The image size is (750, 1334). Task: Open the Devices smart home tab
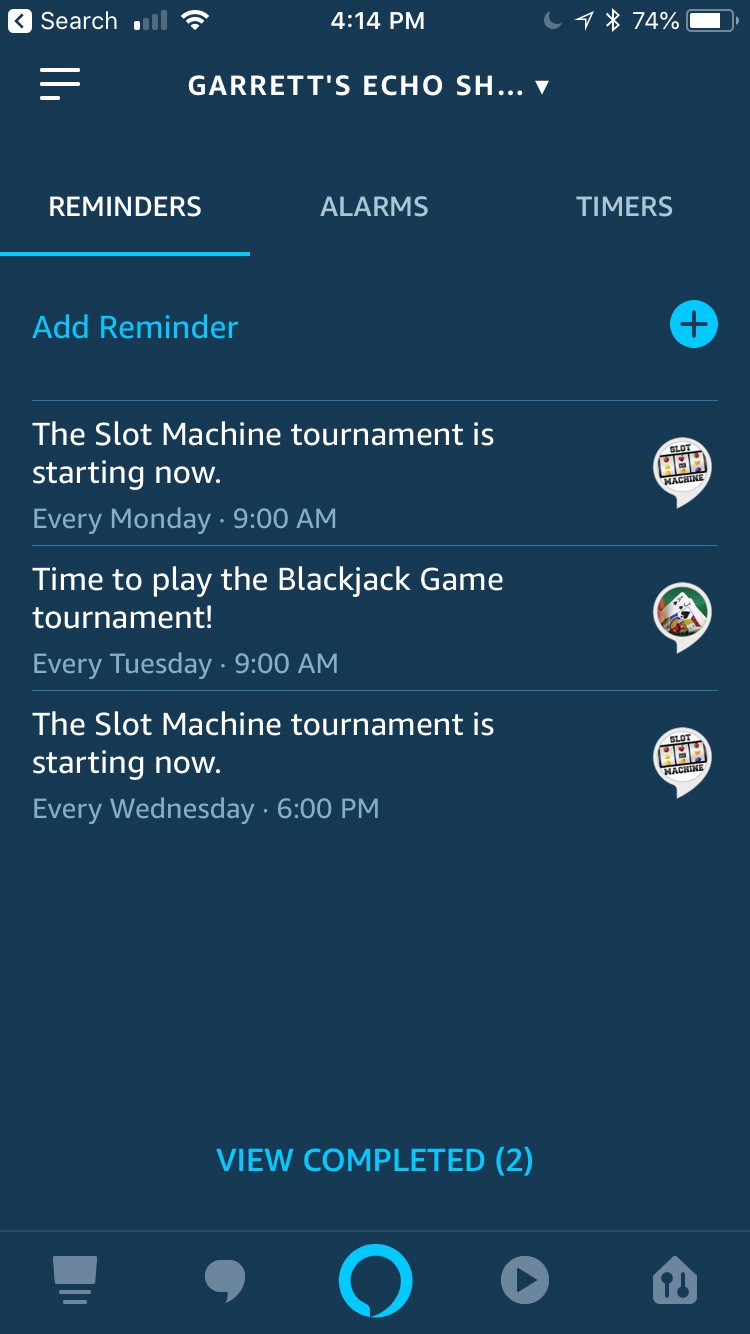coord(674,1280)
